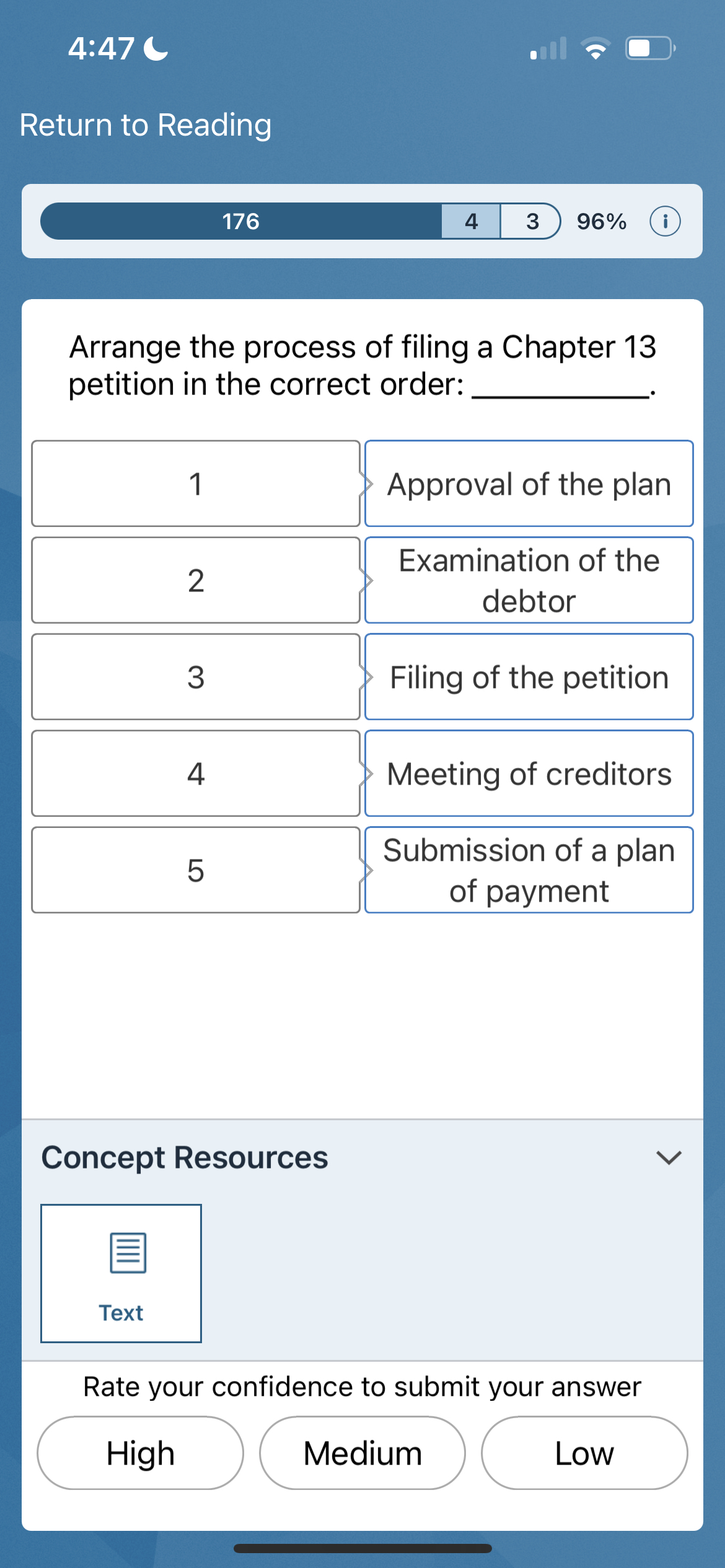This screenshot has width=725, height=1568.
Task: Open the progress info icon
Action: 664,221
